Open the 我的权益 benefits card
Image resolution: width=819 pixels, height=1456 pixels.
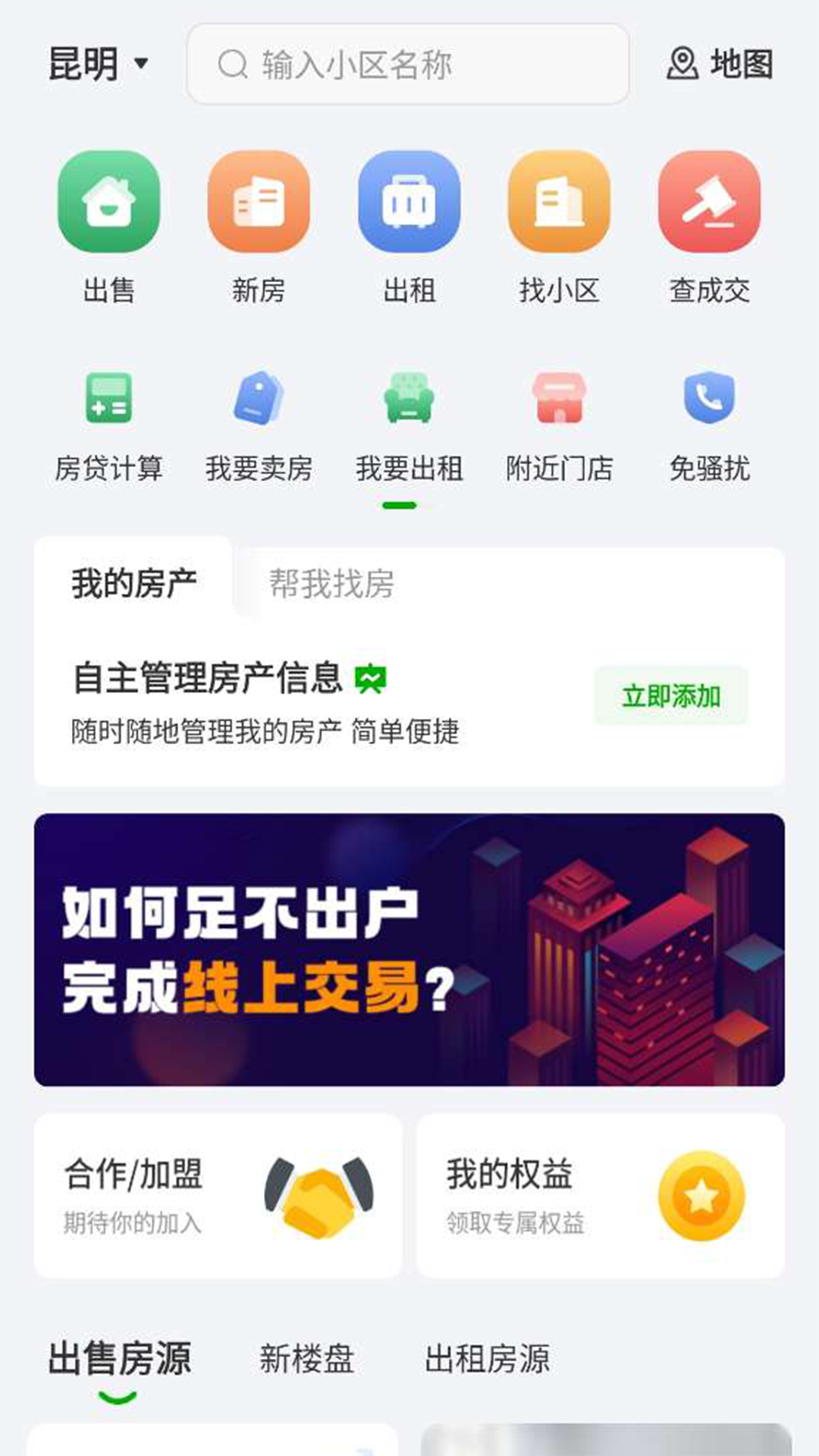(x=601, y=1196)
